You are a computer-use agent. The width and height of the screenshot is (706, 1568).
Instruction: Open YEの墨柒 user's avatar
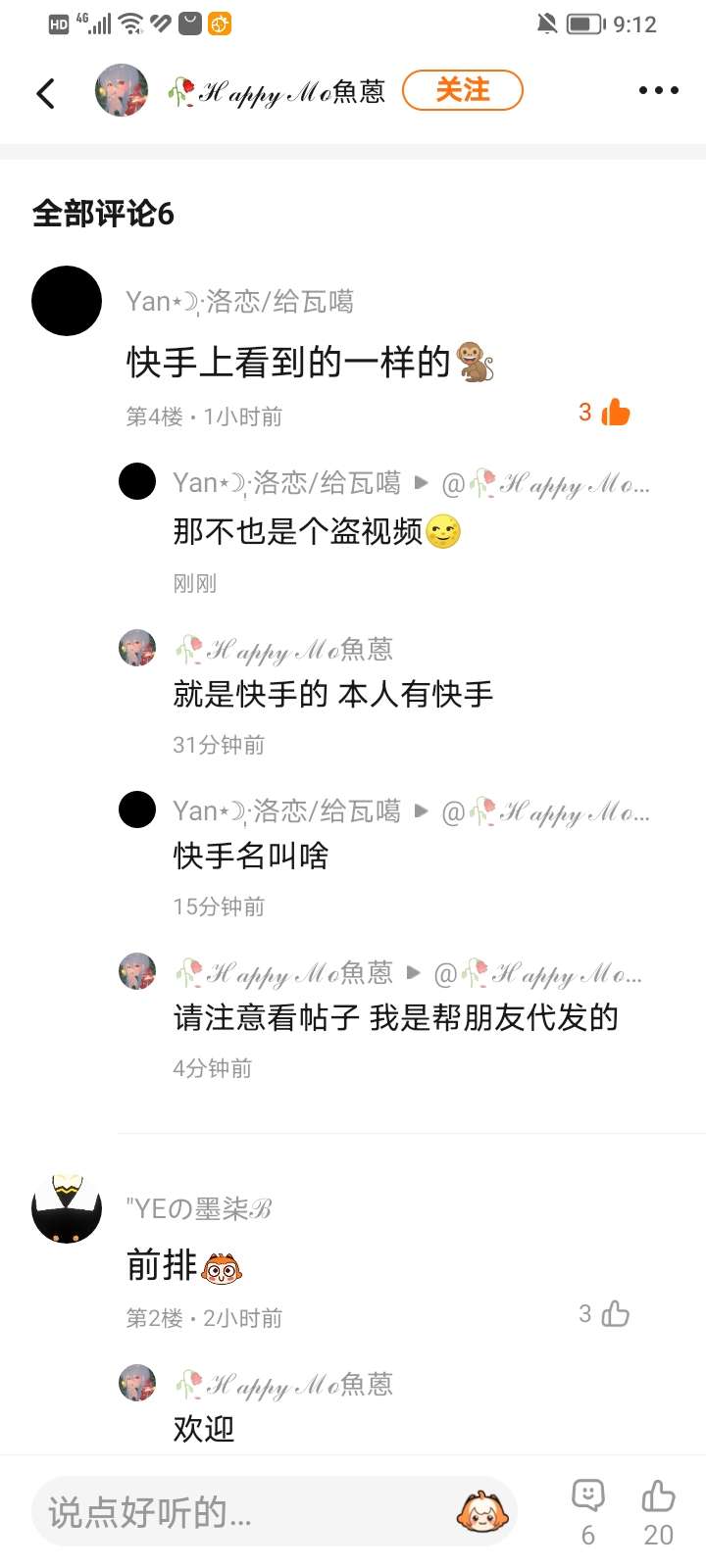click(67, 1208)
